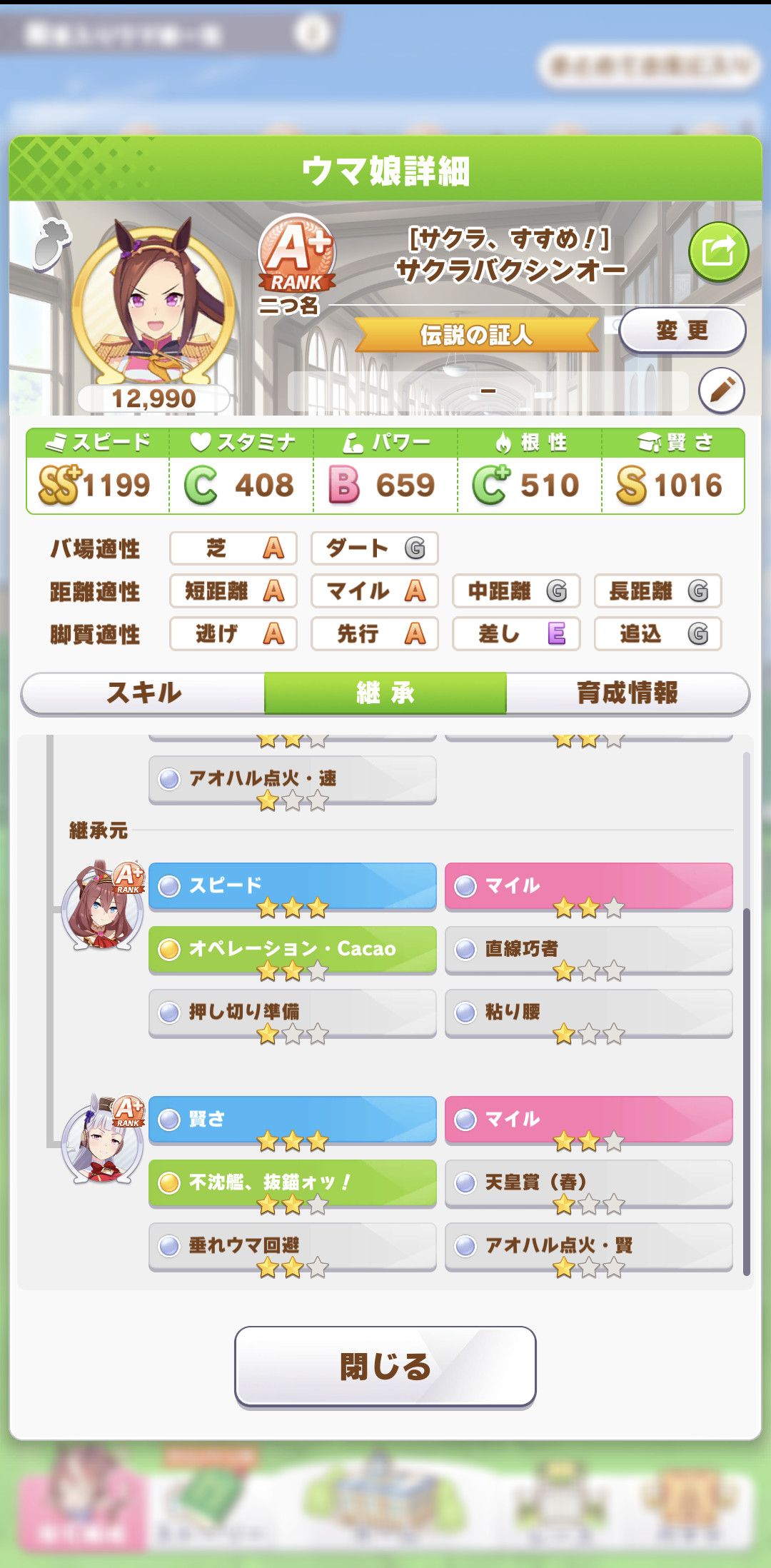This screenshot has width=771, height=1568.
Task: Open the 不沈艦、抜錨ォッ！ factor
Action: point(292,1182)
